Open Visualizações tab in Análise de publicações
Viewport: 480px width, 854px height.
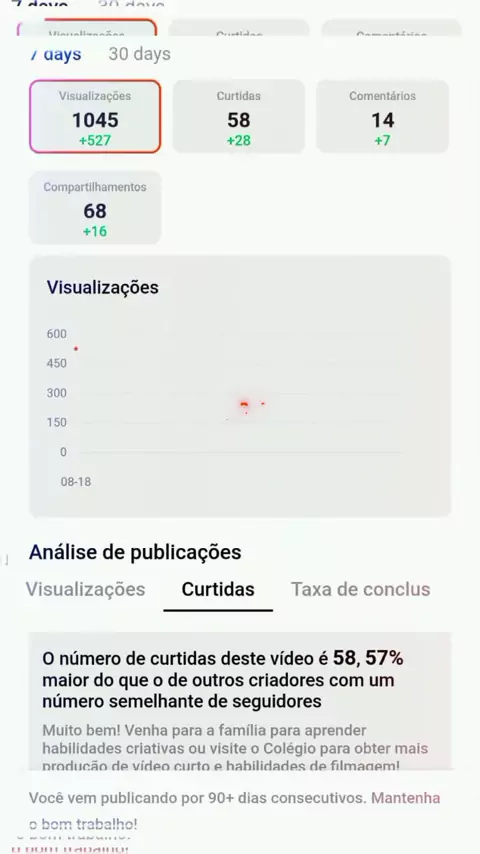coord(86,589)
